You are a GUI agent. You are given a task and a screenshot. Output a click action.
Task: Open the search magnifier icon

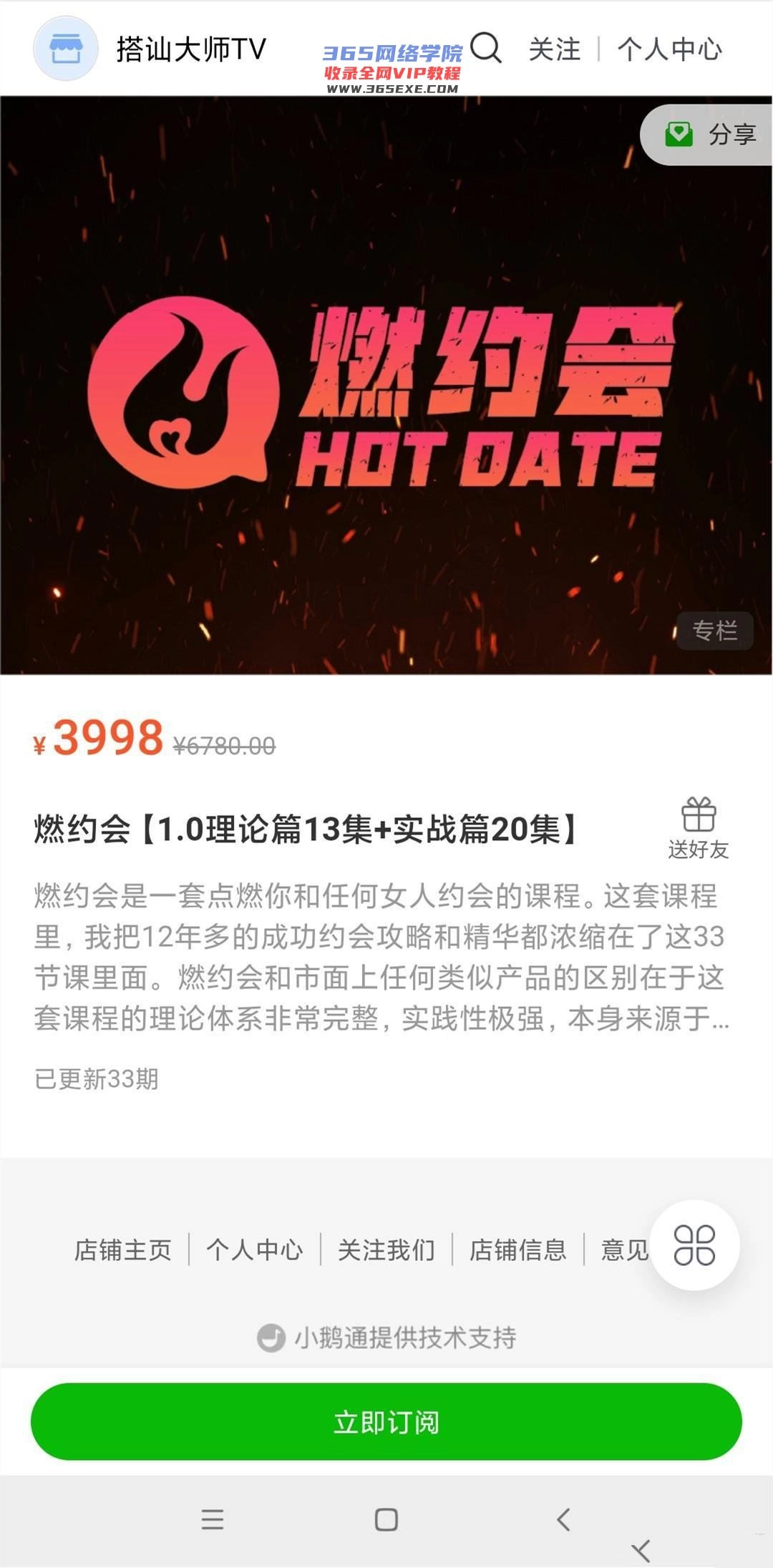click(x=486, y=49)
